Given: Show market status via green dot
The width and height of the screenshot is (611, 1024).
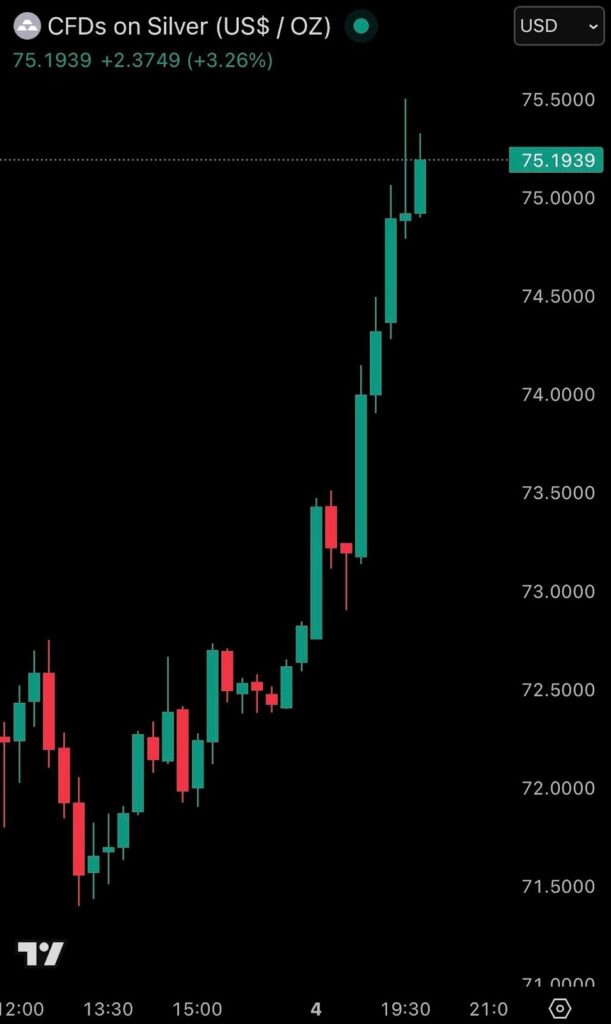Looking at the screenshot, I should pyautogui.click(x=361, y=27).
